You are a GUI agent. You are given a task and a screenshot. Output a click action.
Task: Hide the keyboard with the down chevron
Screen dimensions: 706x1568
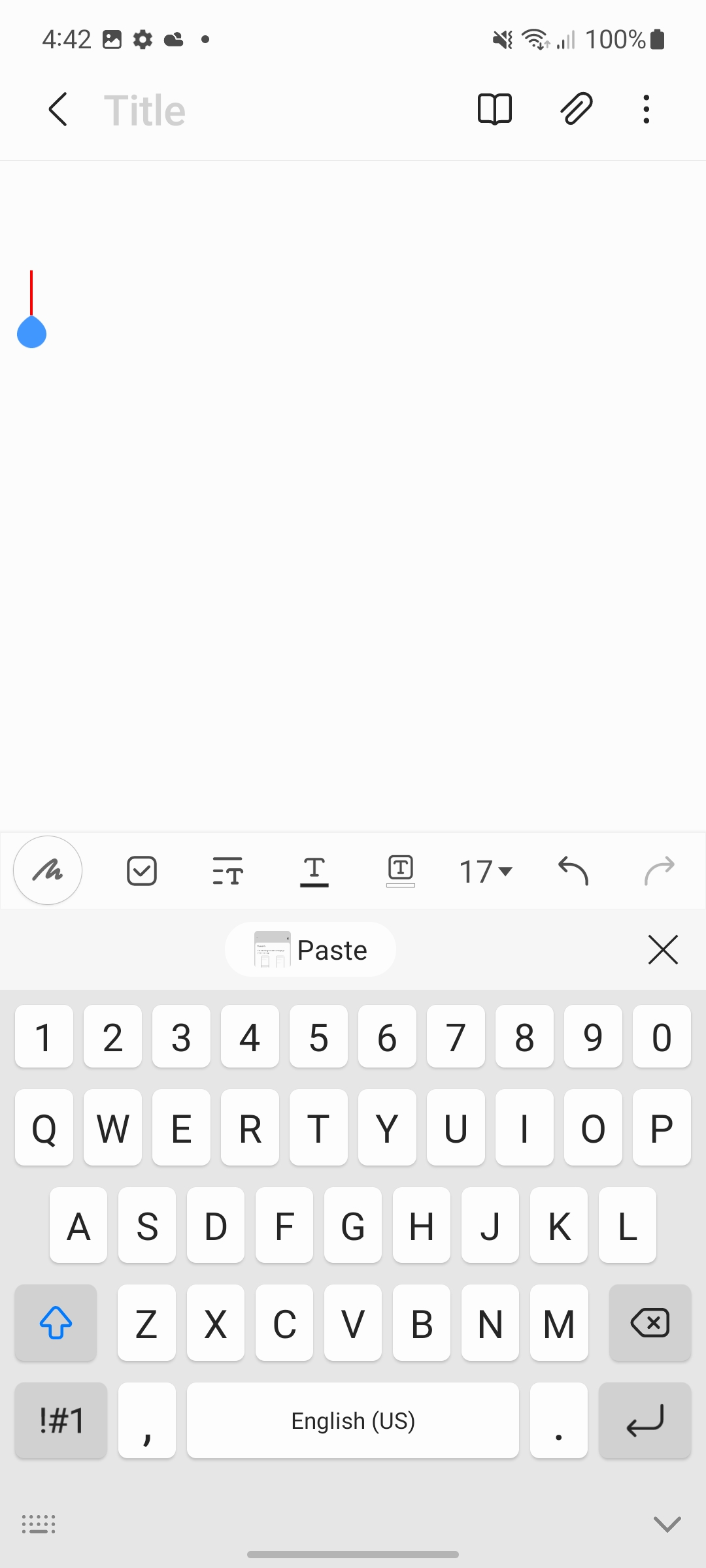tap(667, 1524)
